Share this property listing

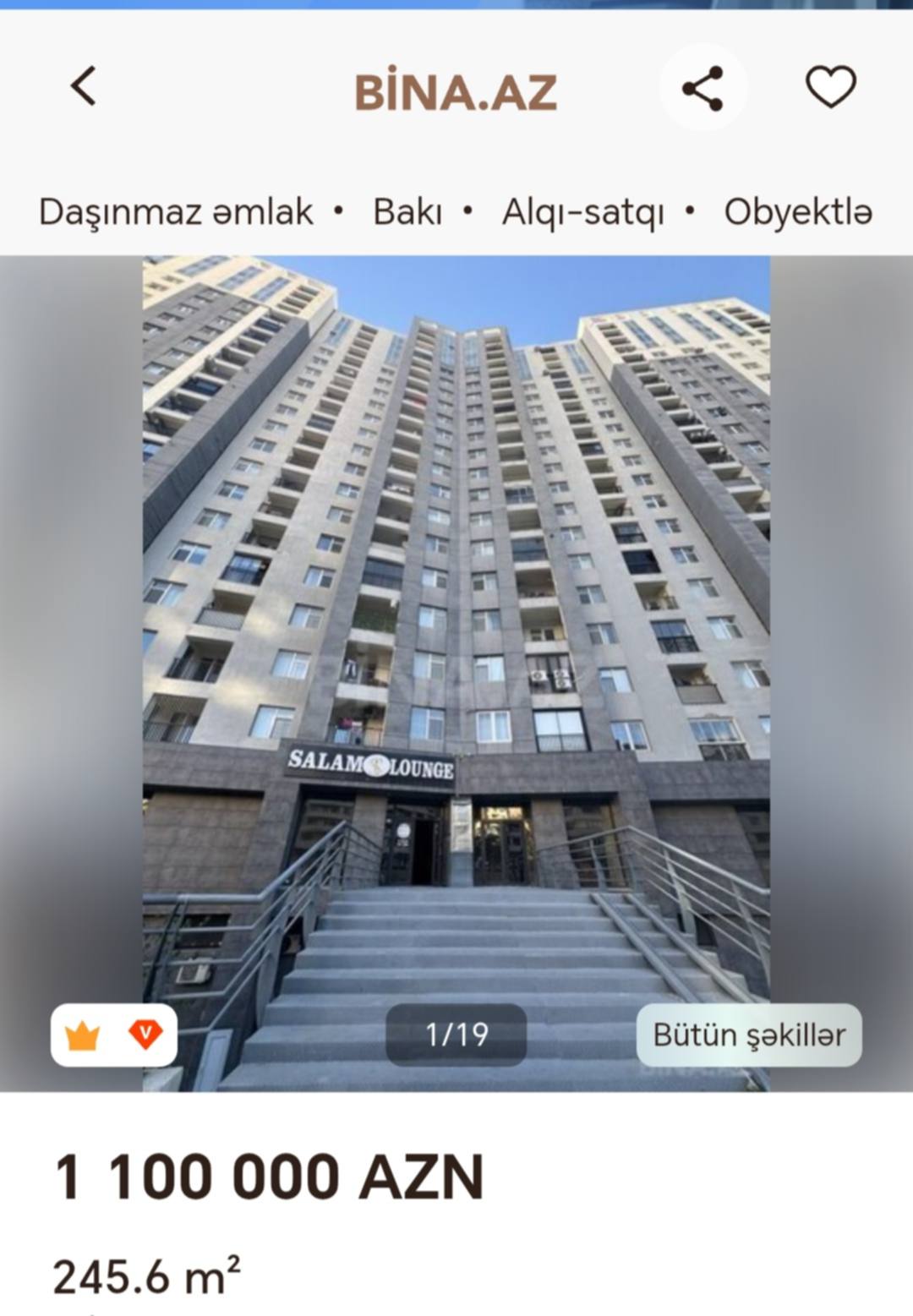pyautogui.click(x=703, y=88)
